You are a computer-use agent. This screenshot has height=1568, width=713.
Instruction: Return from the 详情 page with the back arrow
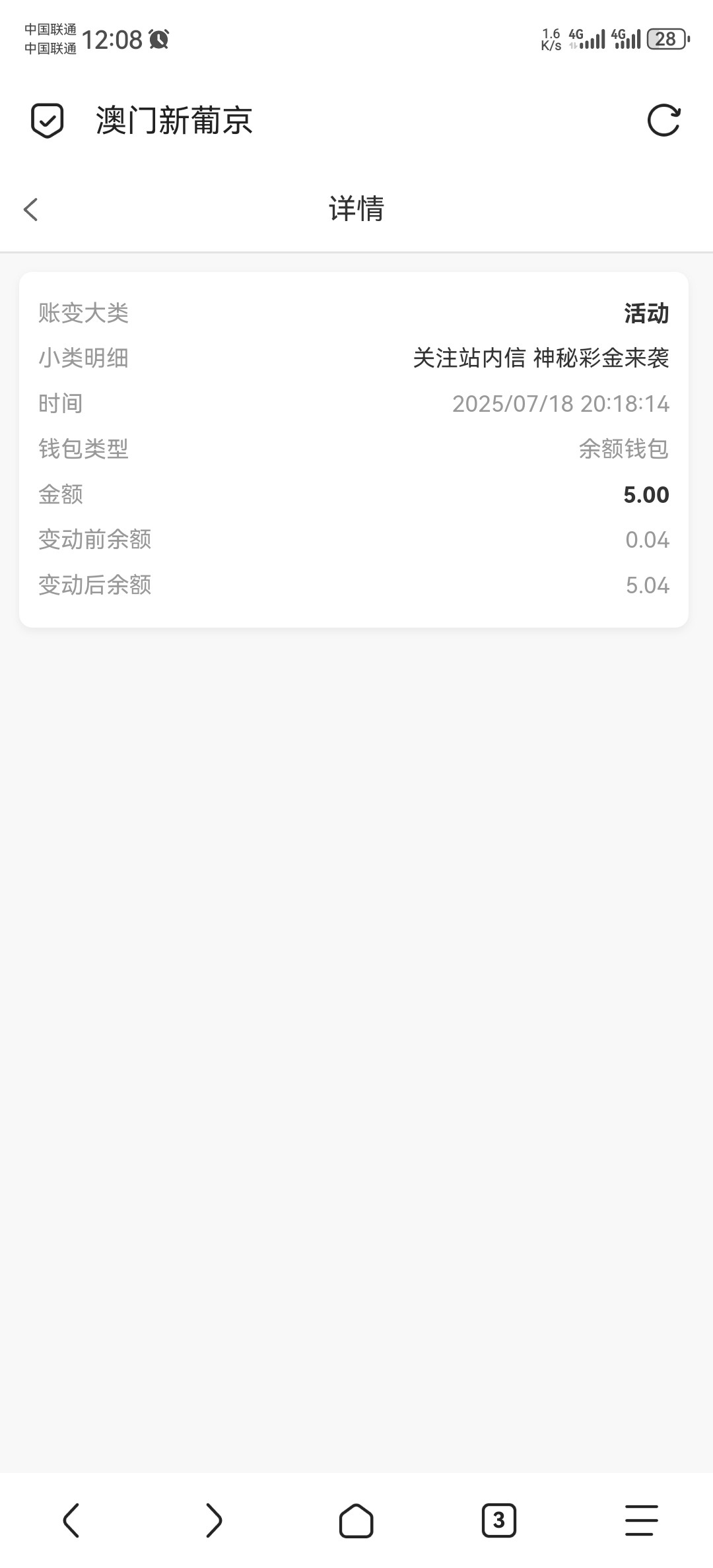coord(31,209)
